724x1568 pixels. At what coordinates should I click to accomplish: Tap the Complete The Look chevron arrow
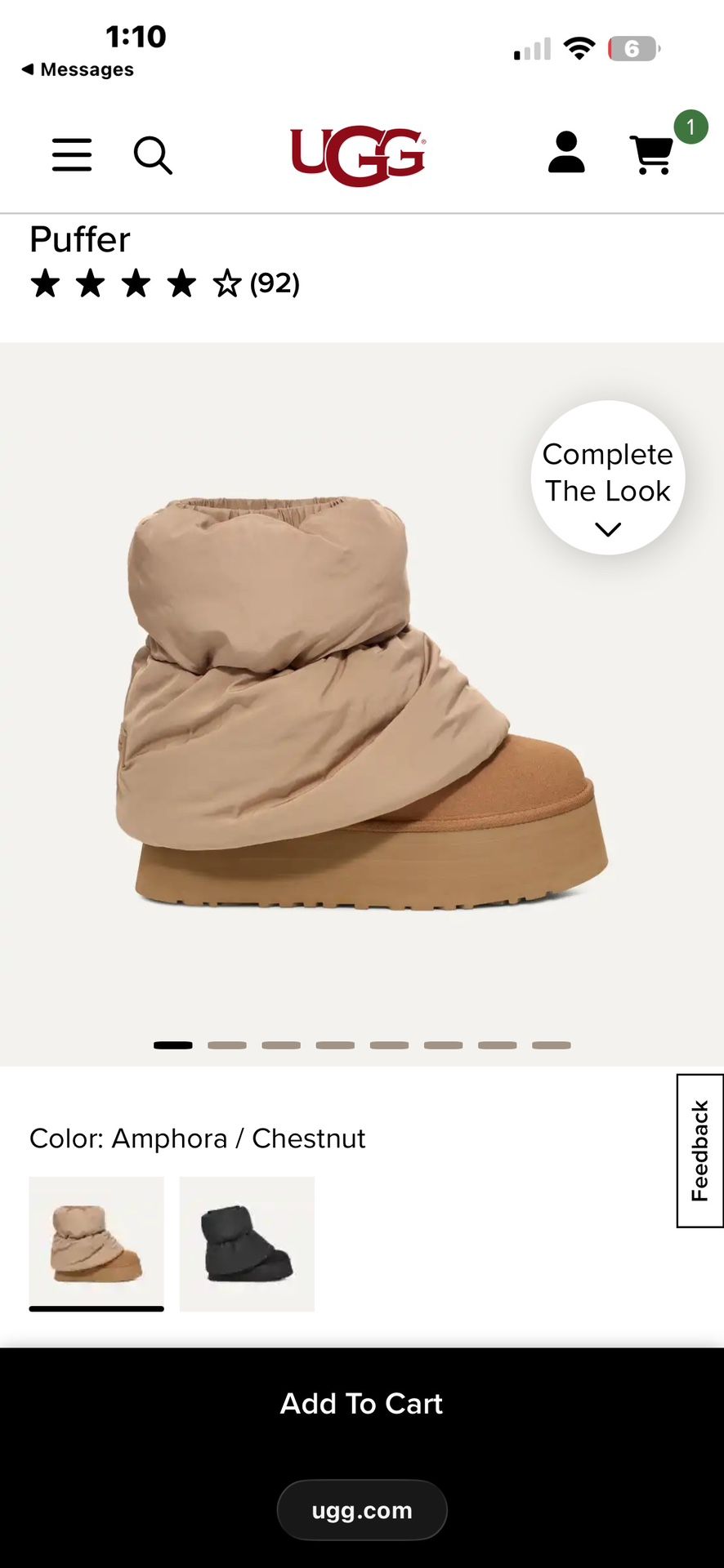[x=606, y=529]
